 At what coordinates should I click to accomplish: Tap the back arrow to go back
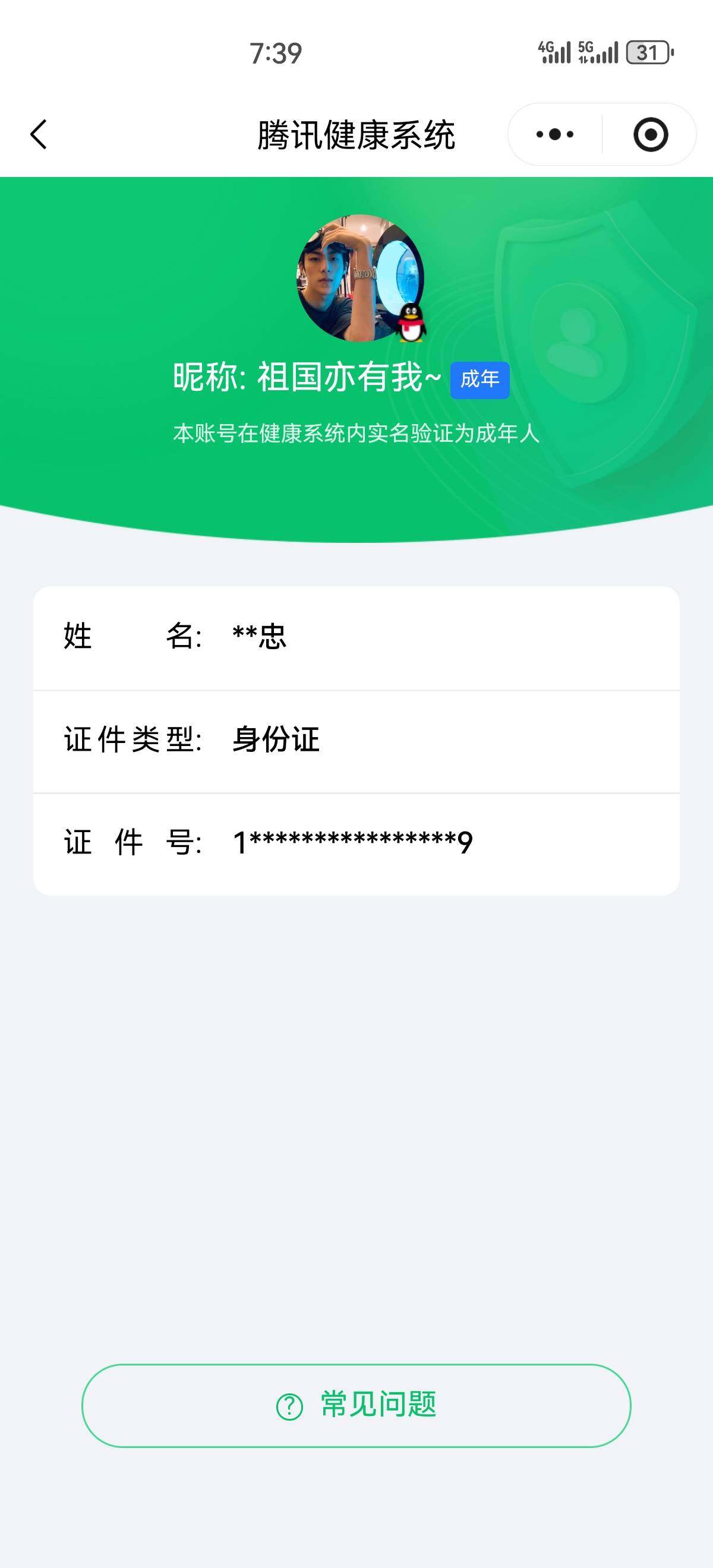[x=39, y=134]
